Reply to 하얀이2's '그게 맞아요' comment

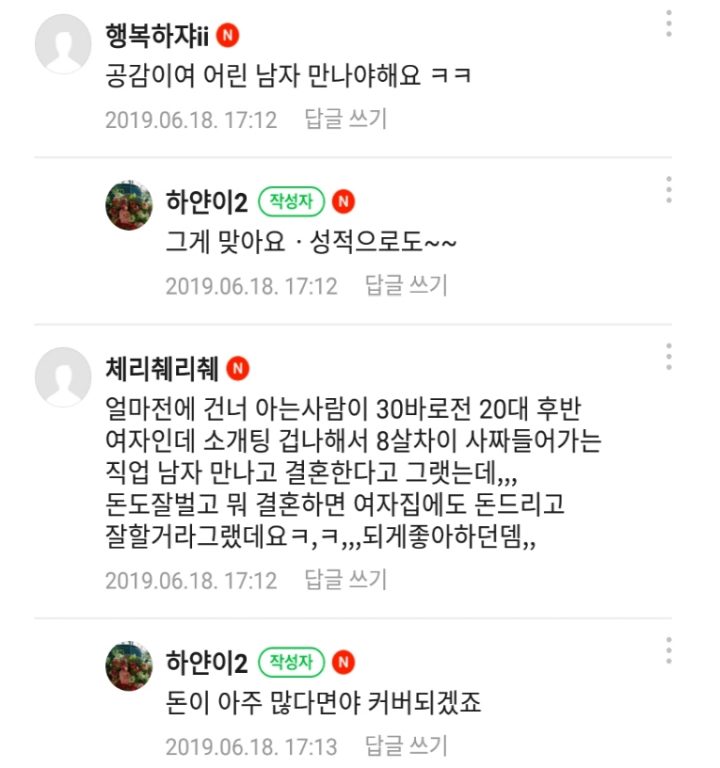(x=405, y=285)
